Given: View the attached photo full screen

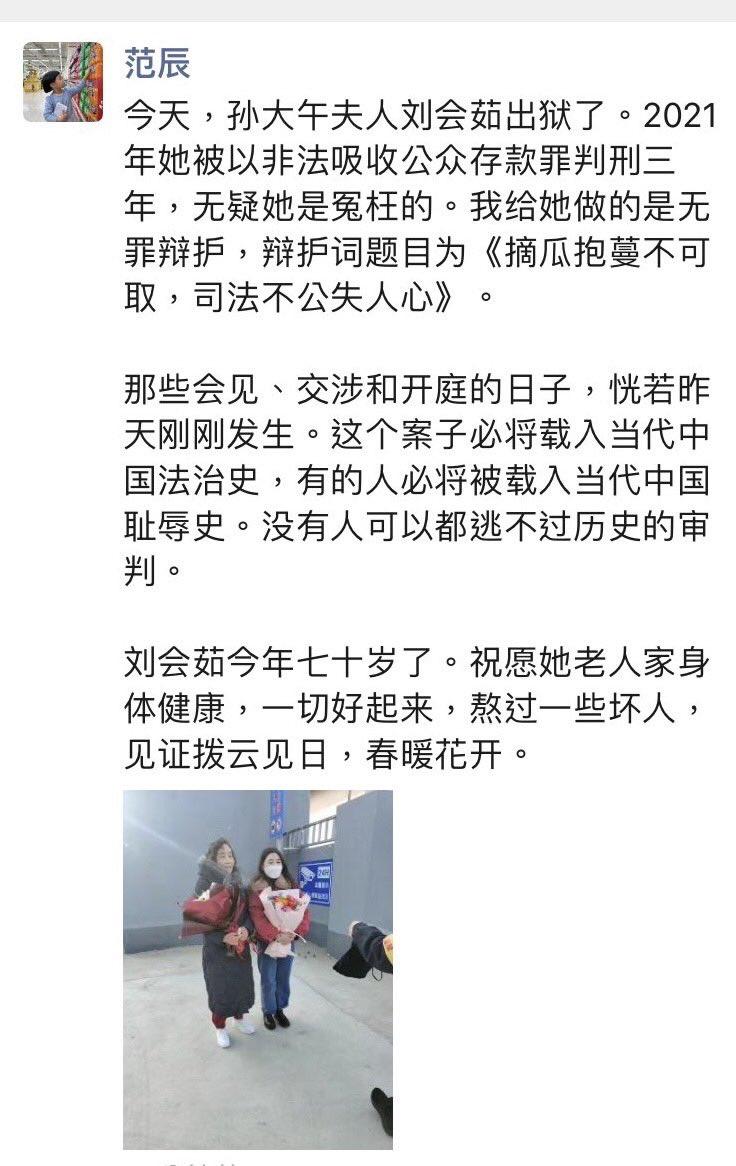Looking at the screenshot, I should click(x=258, y=969).
